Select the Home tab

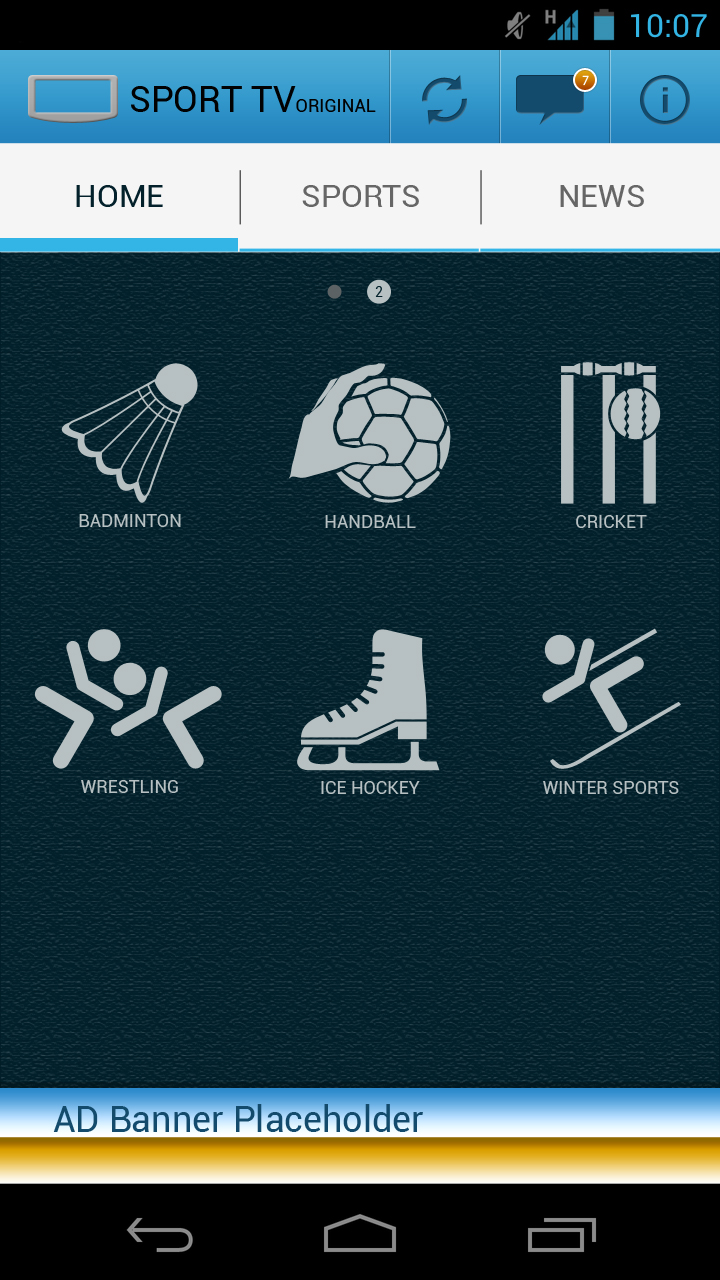[119, 196]
